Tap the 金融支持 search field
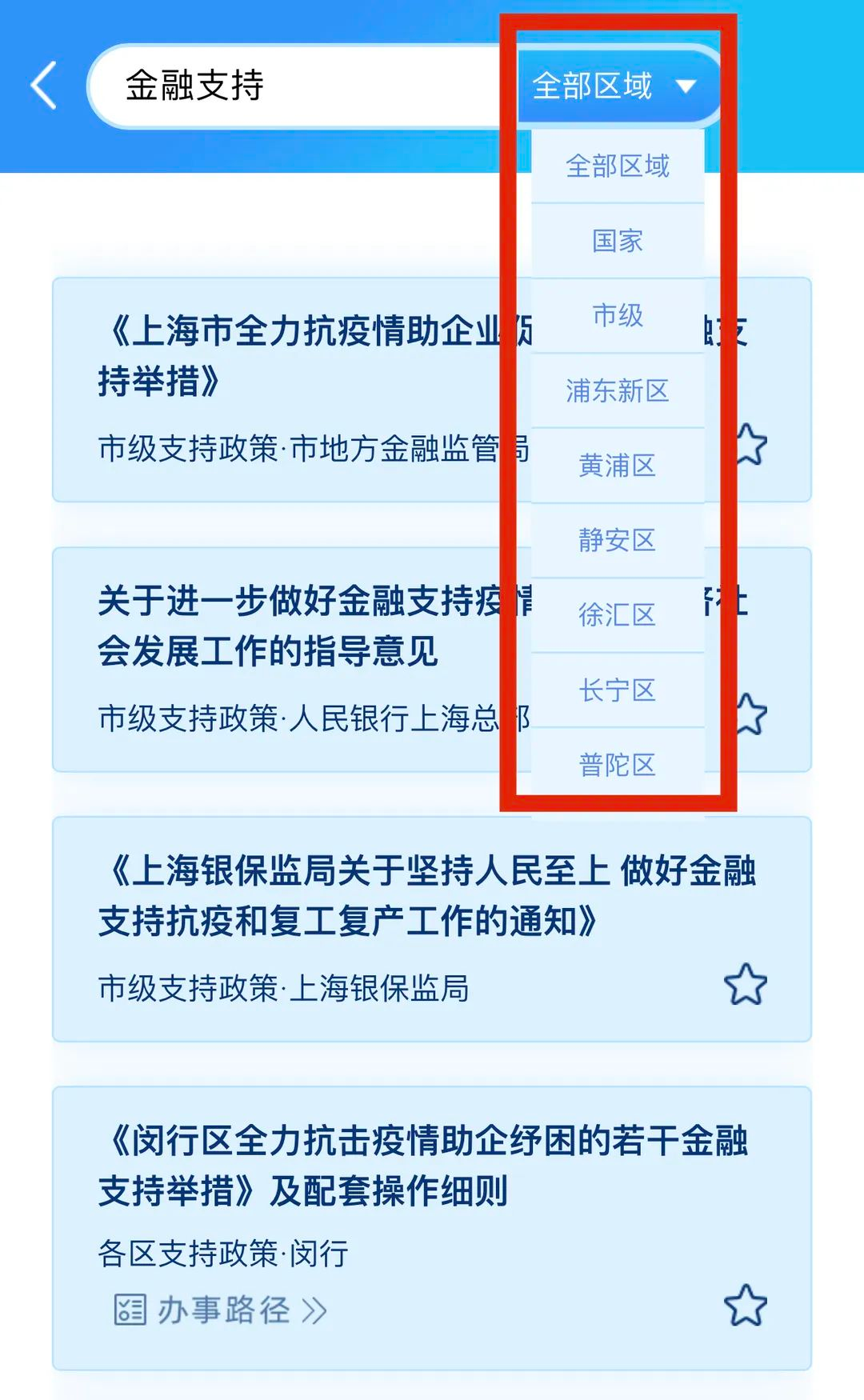Image resolution: width=864 pixels, height=1400 pixels. click(304, 86)
